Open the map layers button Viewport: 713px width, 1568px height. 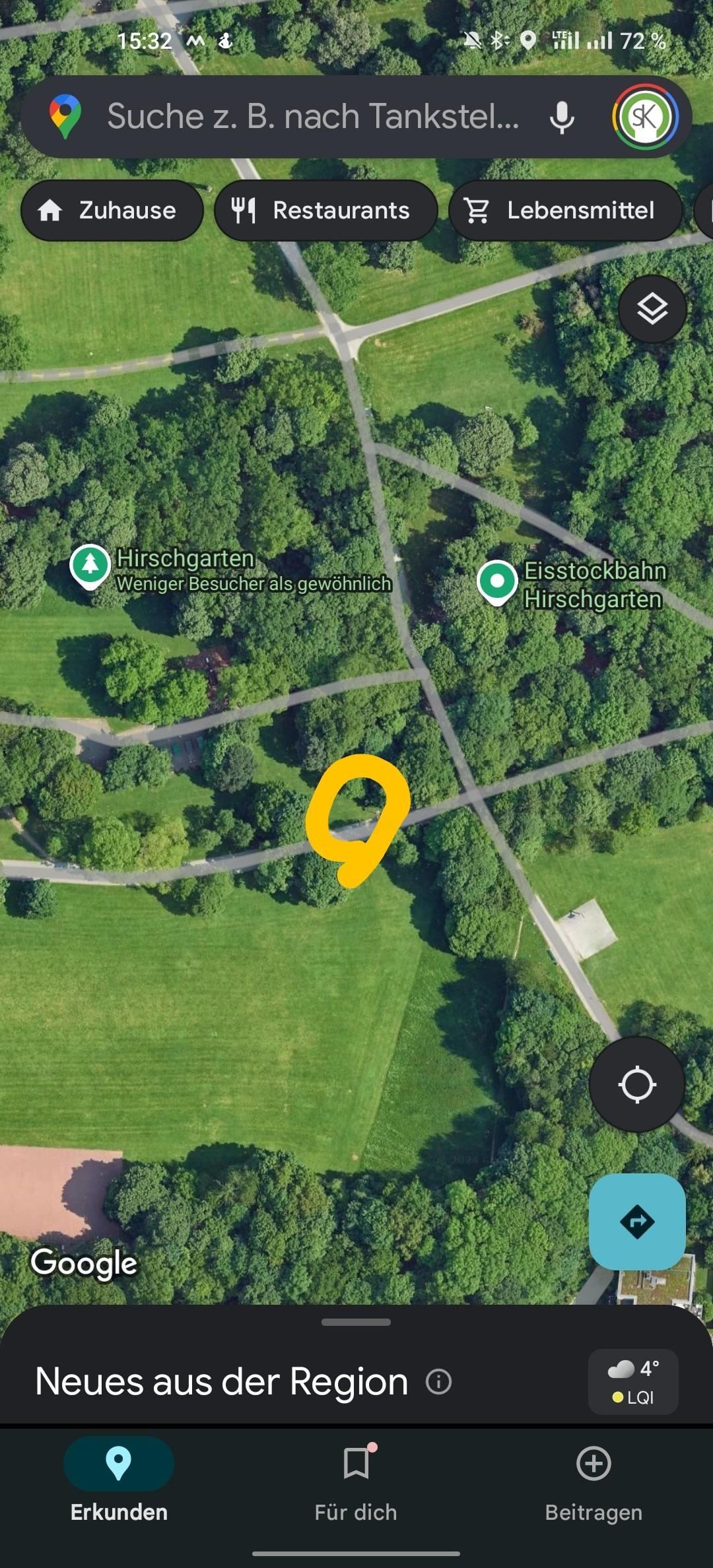(x=652, y=309)
